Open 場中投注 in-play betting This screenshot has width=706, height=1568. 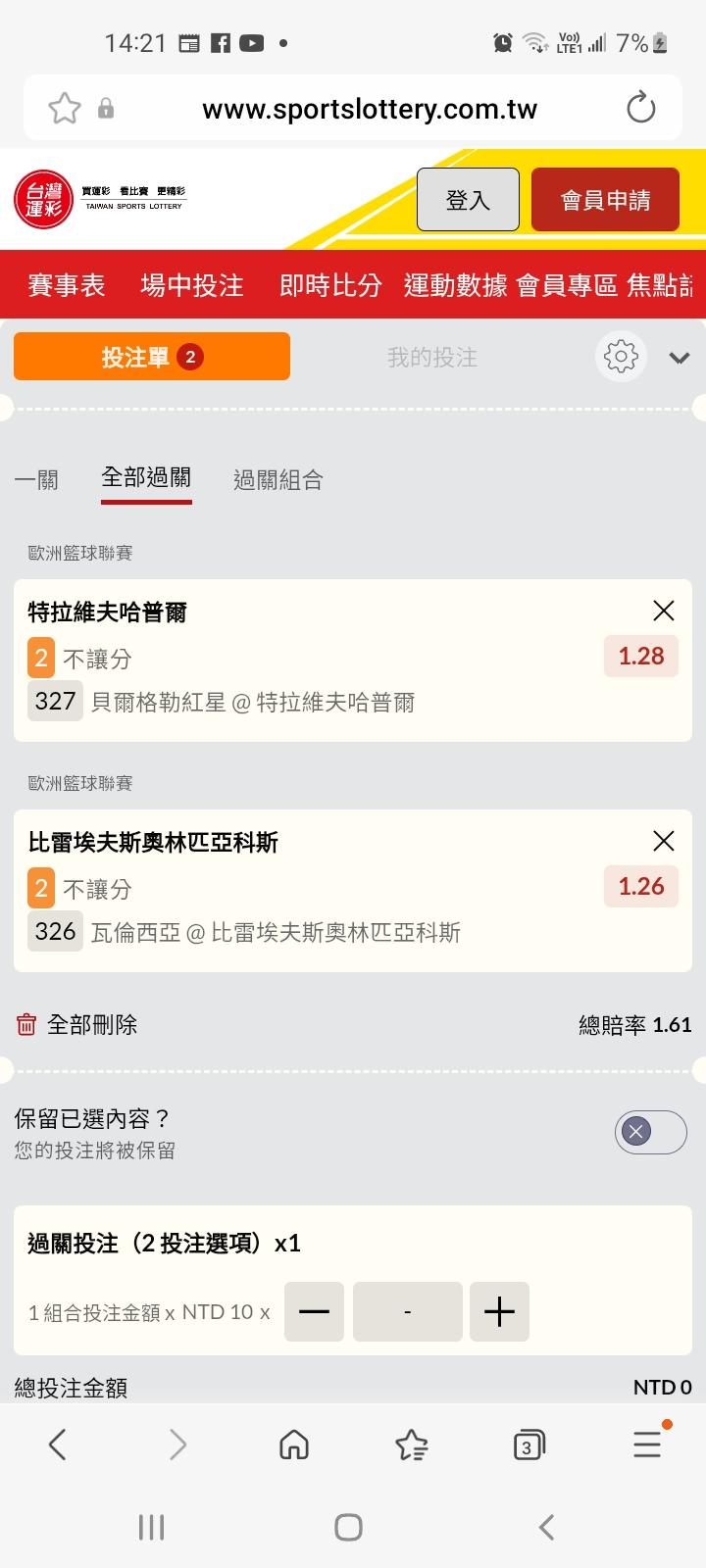point(192,285)
